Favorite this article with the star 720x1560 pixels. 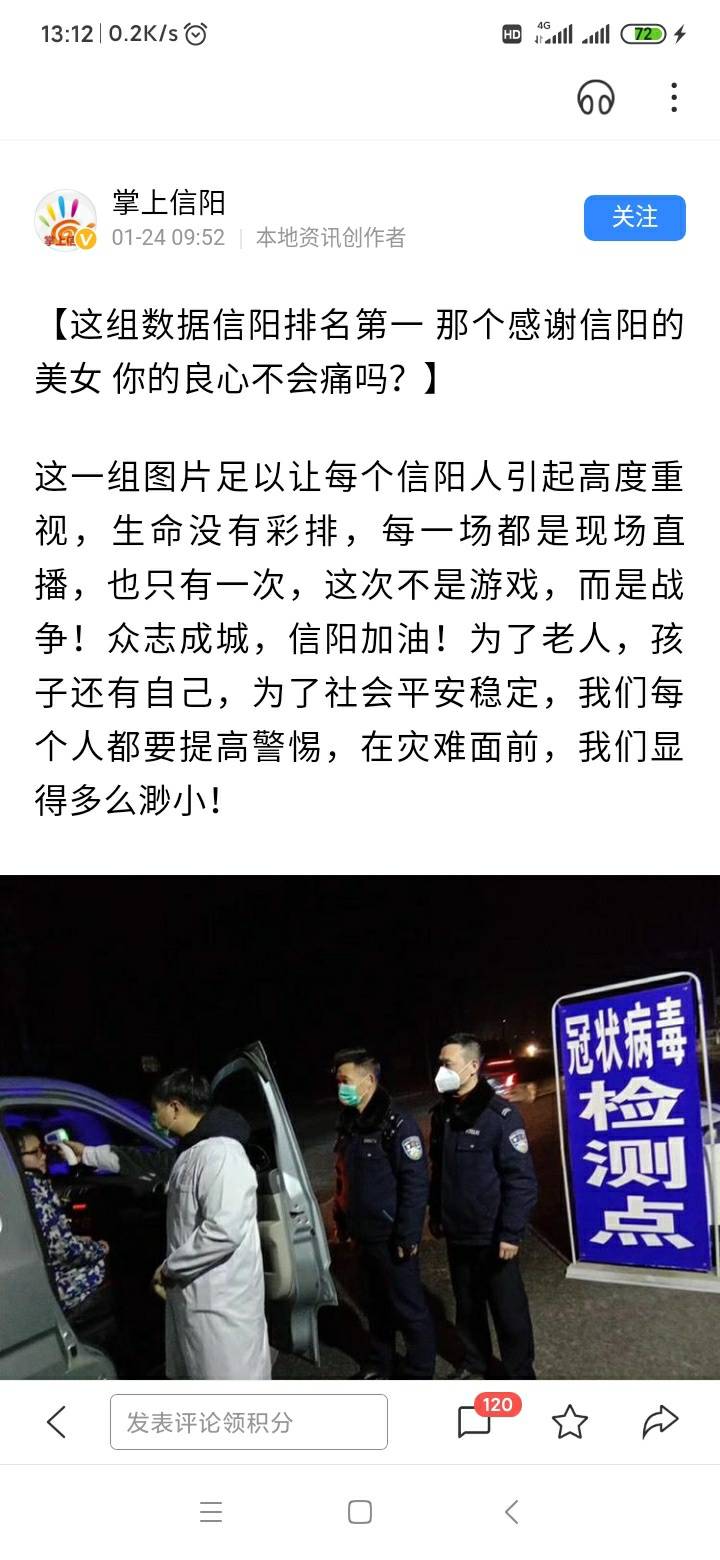coord(570,1421)
